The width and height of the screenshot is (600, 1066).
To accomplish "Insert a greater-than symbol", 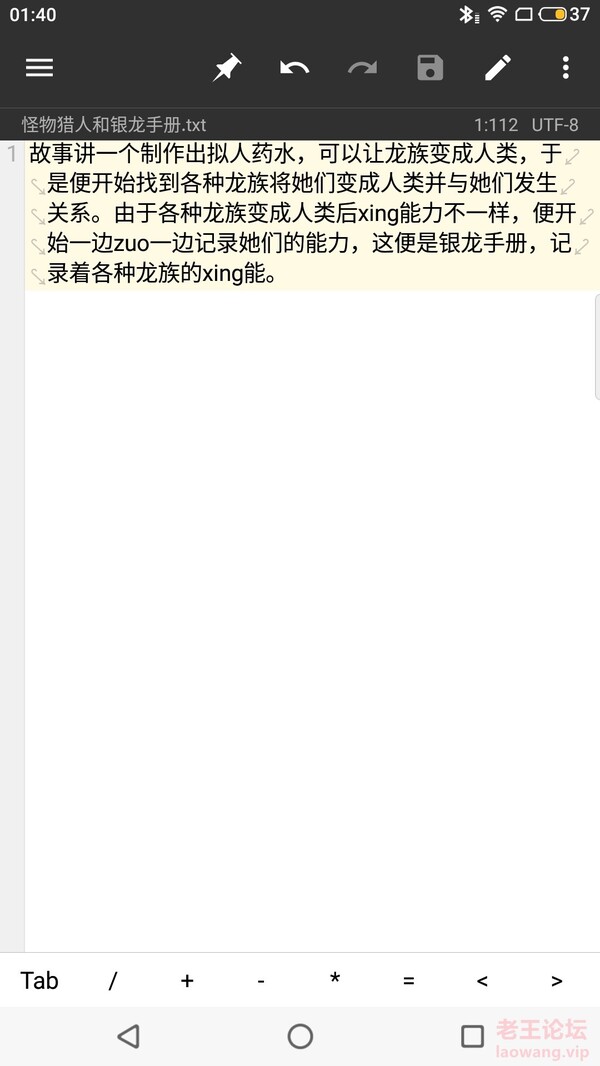I will 557,981.
